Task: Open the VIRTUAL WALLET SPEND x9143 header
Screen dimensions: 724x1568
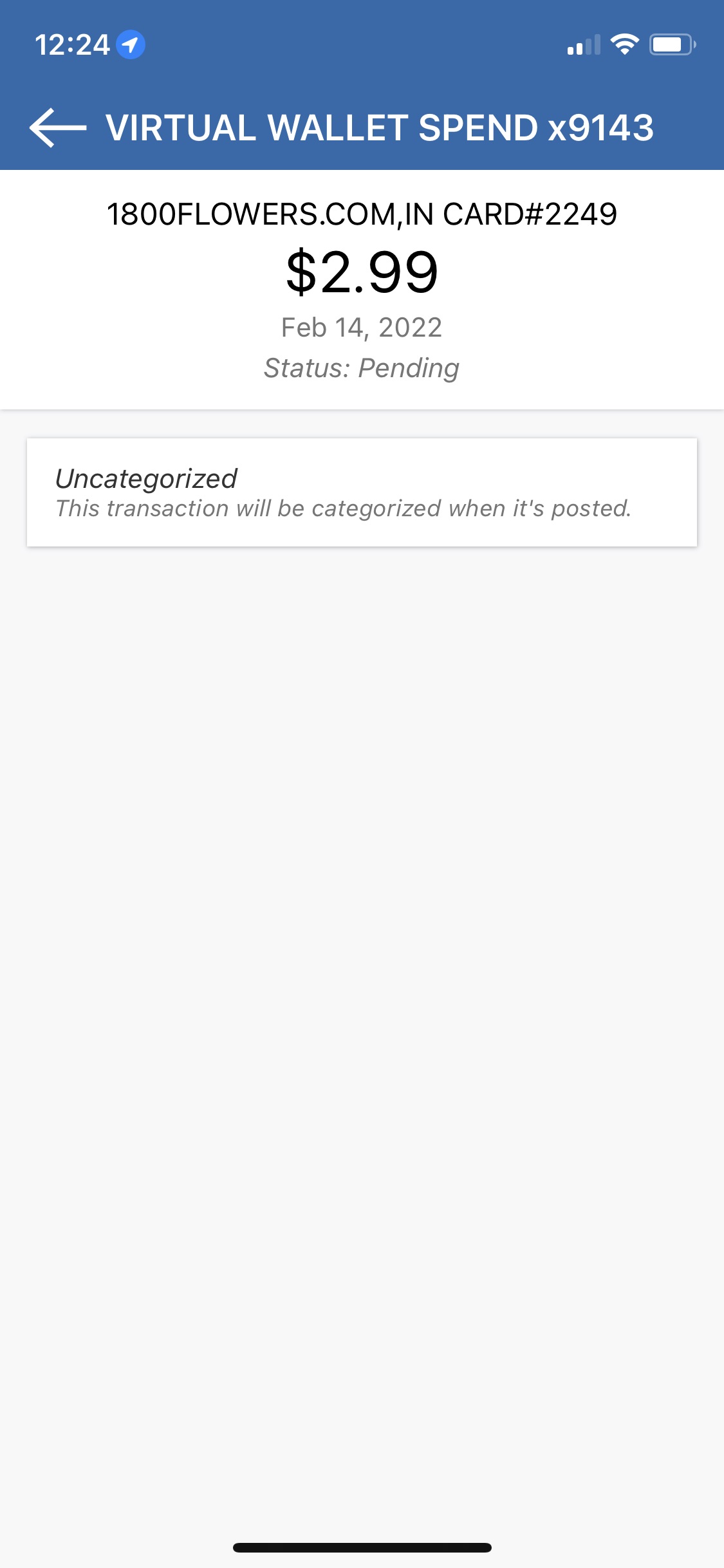Action: tap(378, 129)
